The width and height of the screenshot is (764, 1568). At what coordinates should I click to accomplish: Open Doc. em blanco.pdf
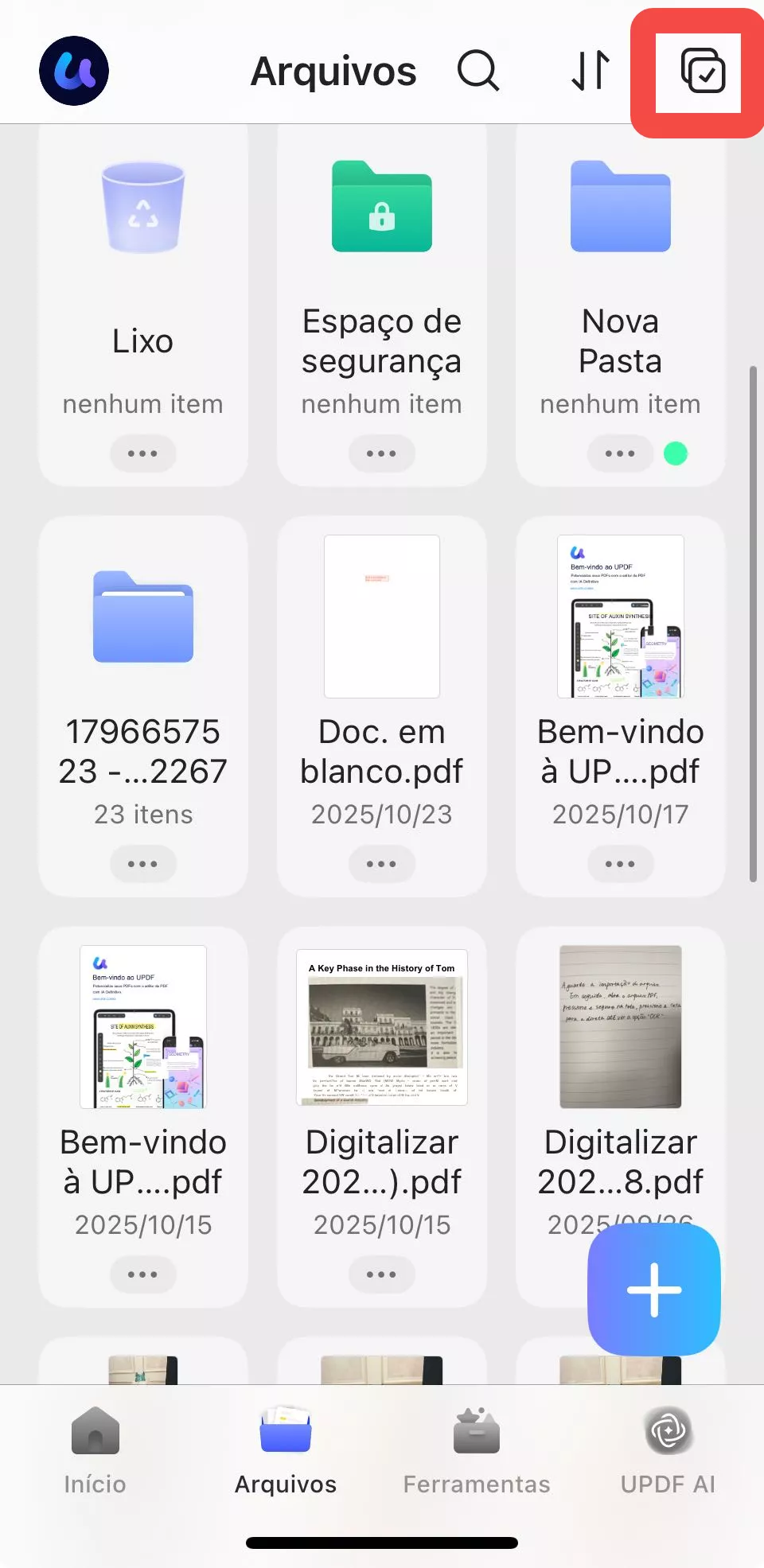pos(382,636)
